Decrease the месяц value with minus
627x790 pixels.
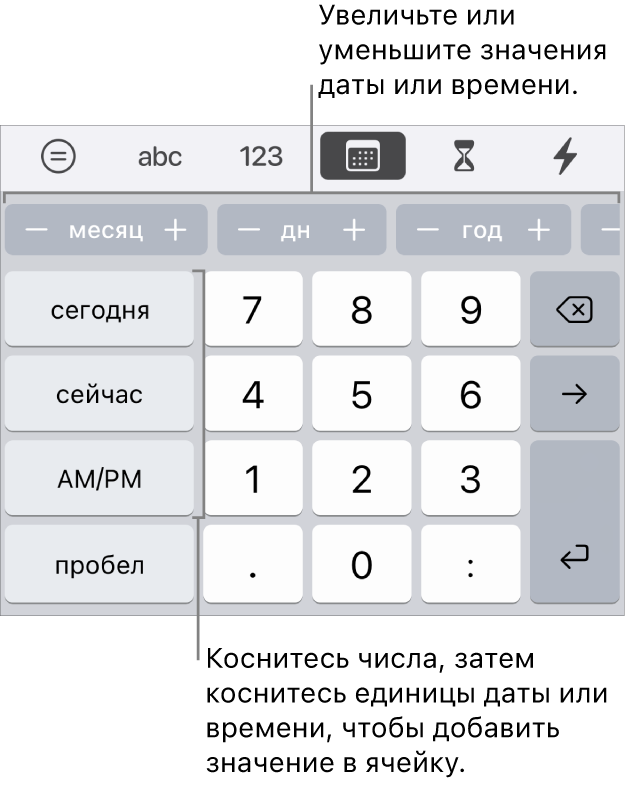pos(35,231)
